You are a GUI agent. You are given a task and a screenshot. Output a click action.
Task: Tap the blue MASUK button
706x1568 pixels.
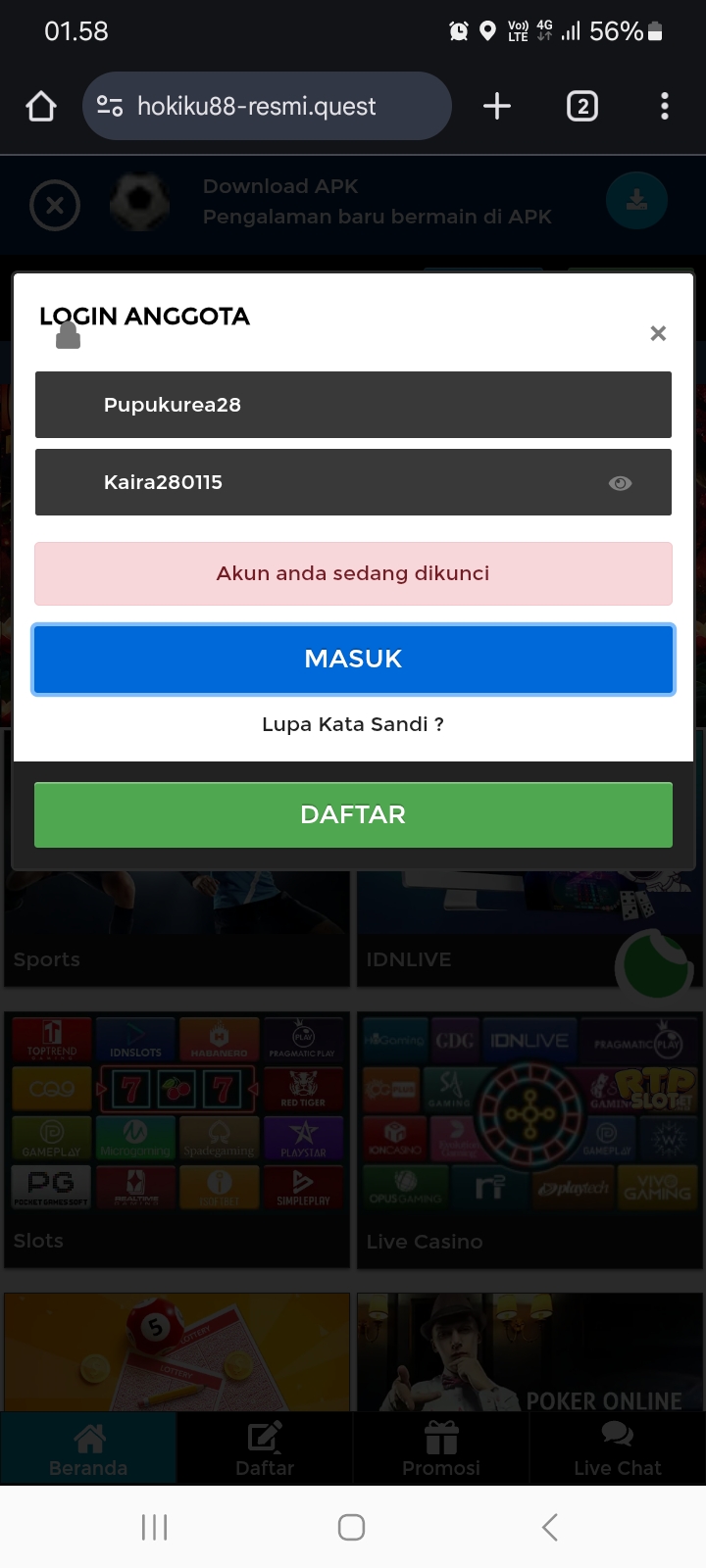pos(353,659)
